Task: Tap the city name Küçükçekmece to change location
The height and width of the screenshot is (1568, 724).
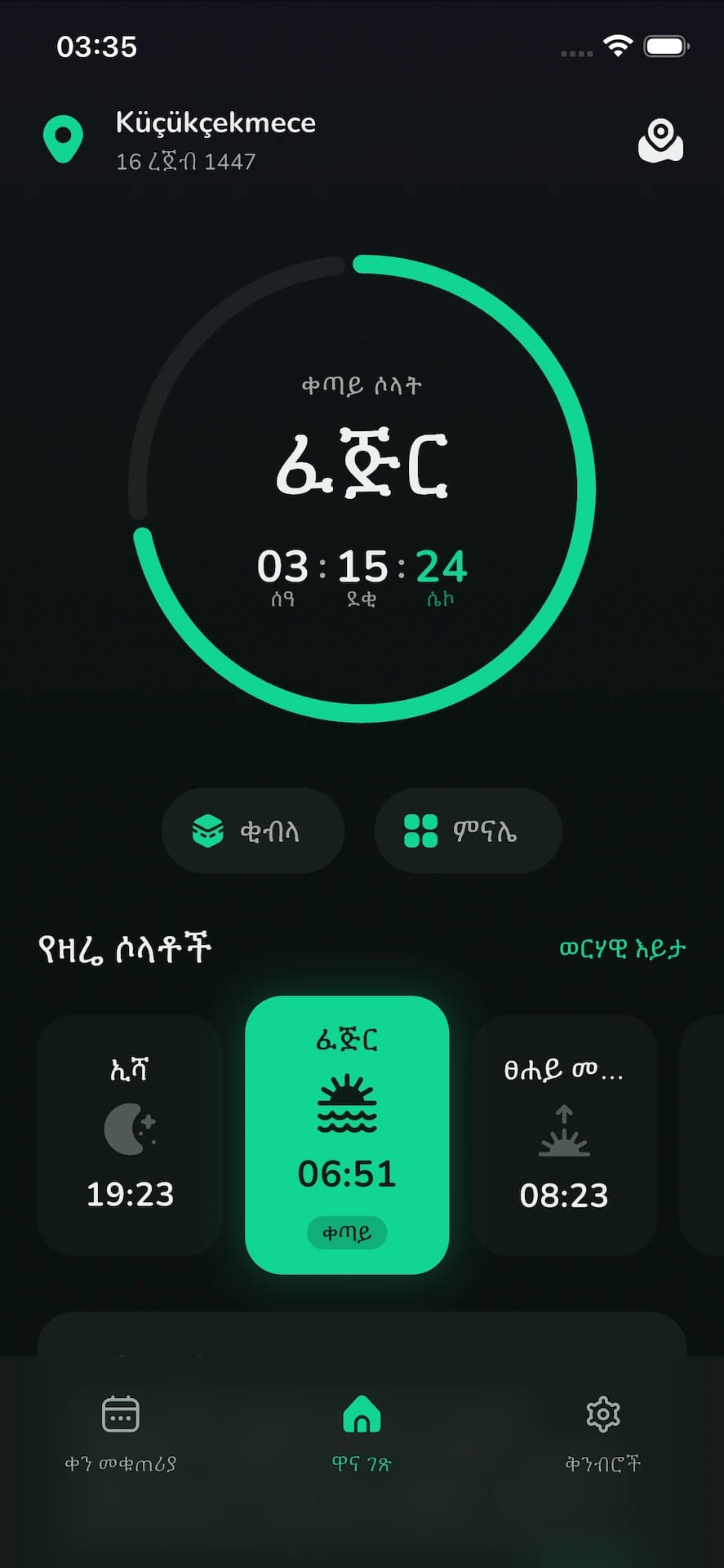Action: (x=217, y=122)
